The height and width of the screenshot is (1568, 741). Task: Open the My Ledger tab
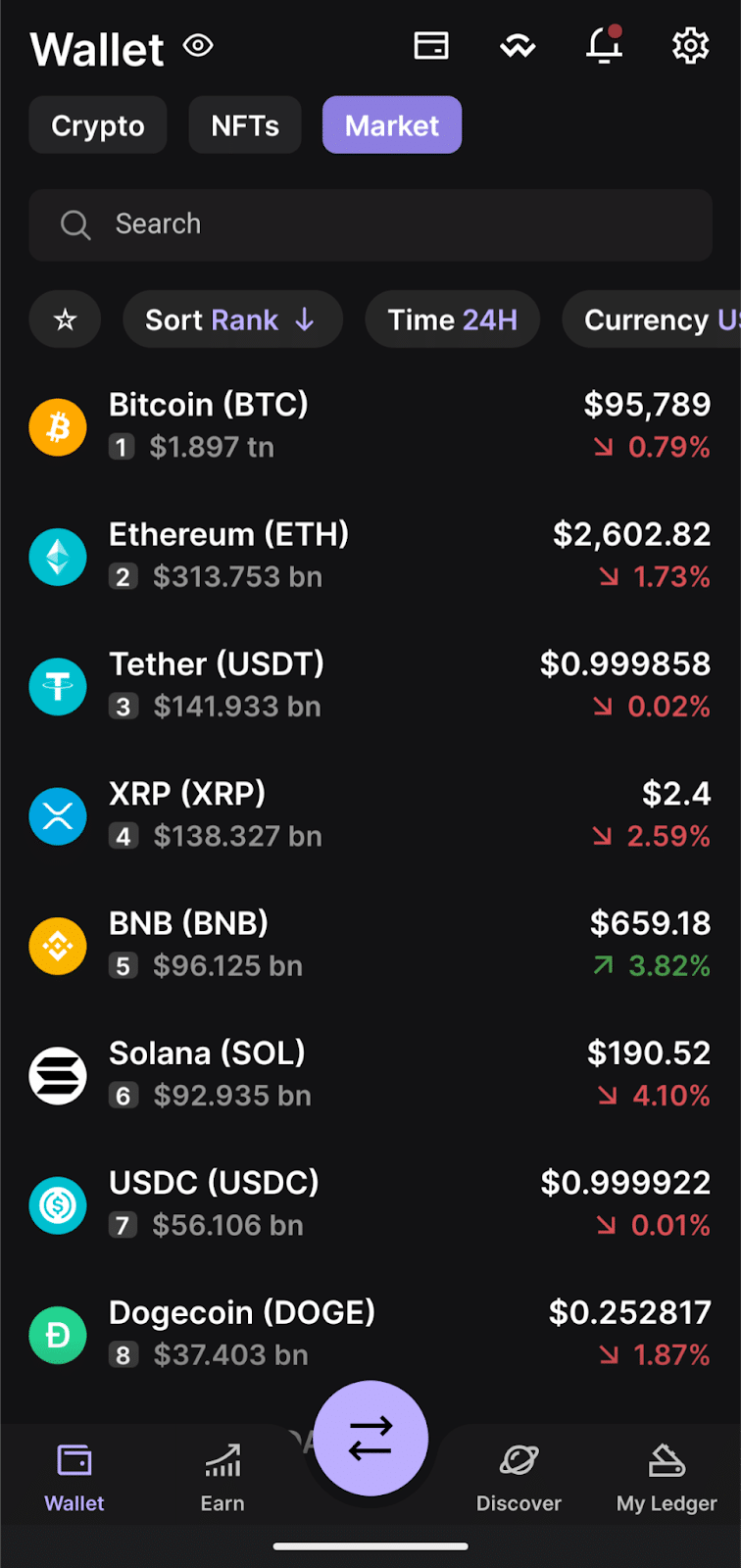coord(667,1477)
